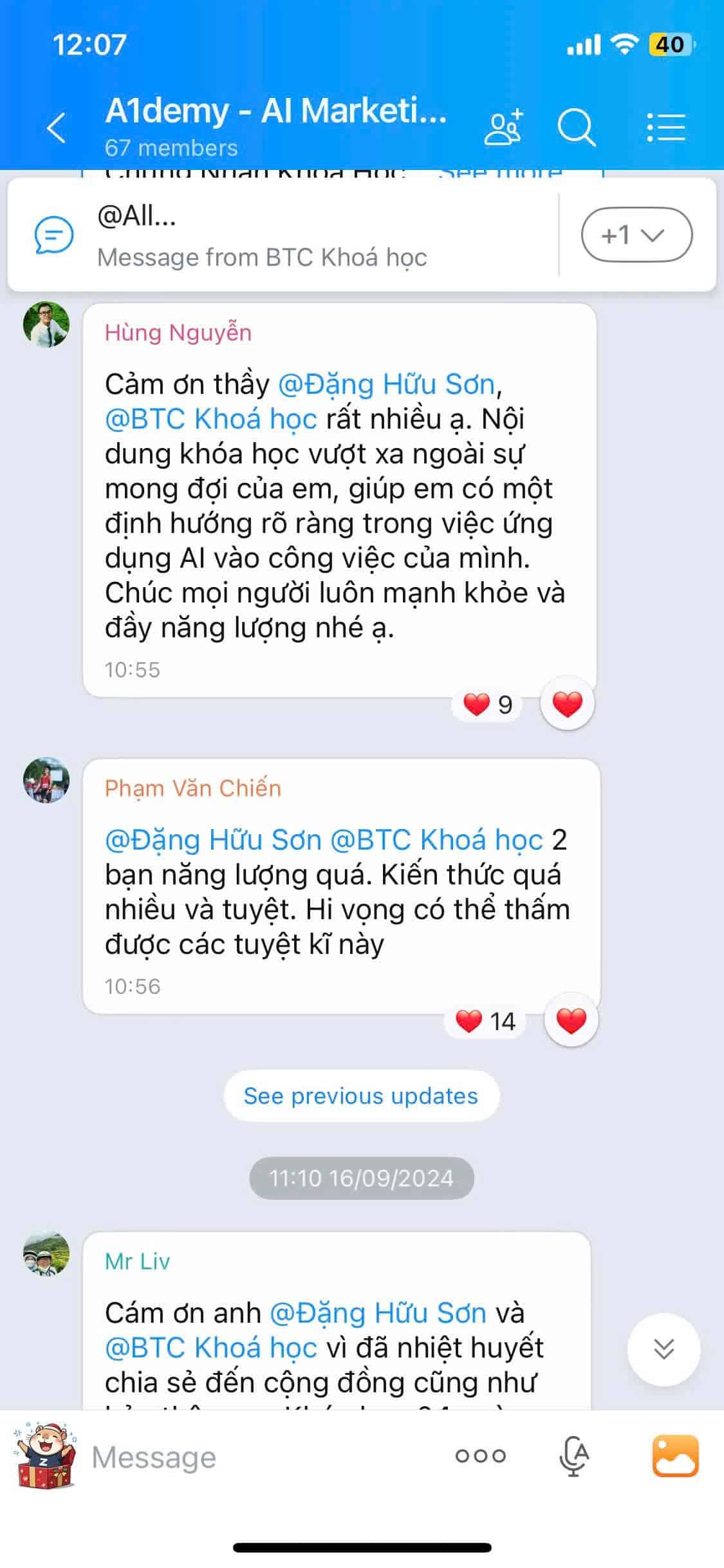The height and width of the screenshot is (1568, 724).
Task: Open Phạm Văn Chiến's avatar
Action: point(46,780)
